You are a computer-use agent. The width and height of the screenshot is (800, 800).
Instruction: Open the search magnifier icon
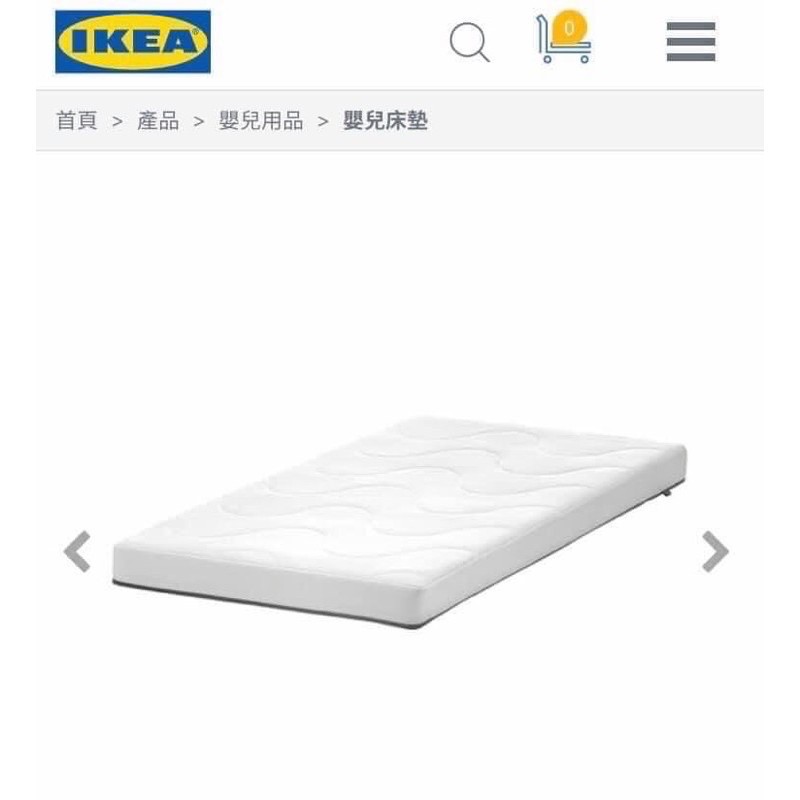[468, 42]
